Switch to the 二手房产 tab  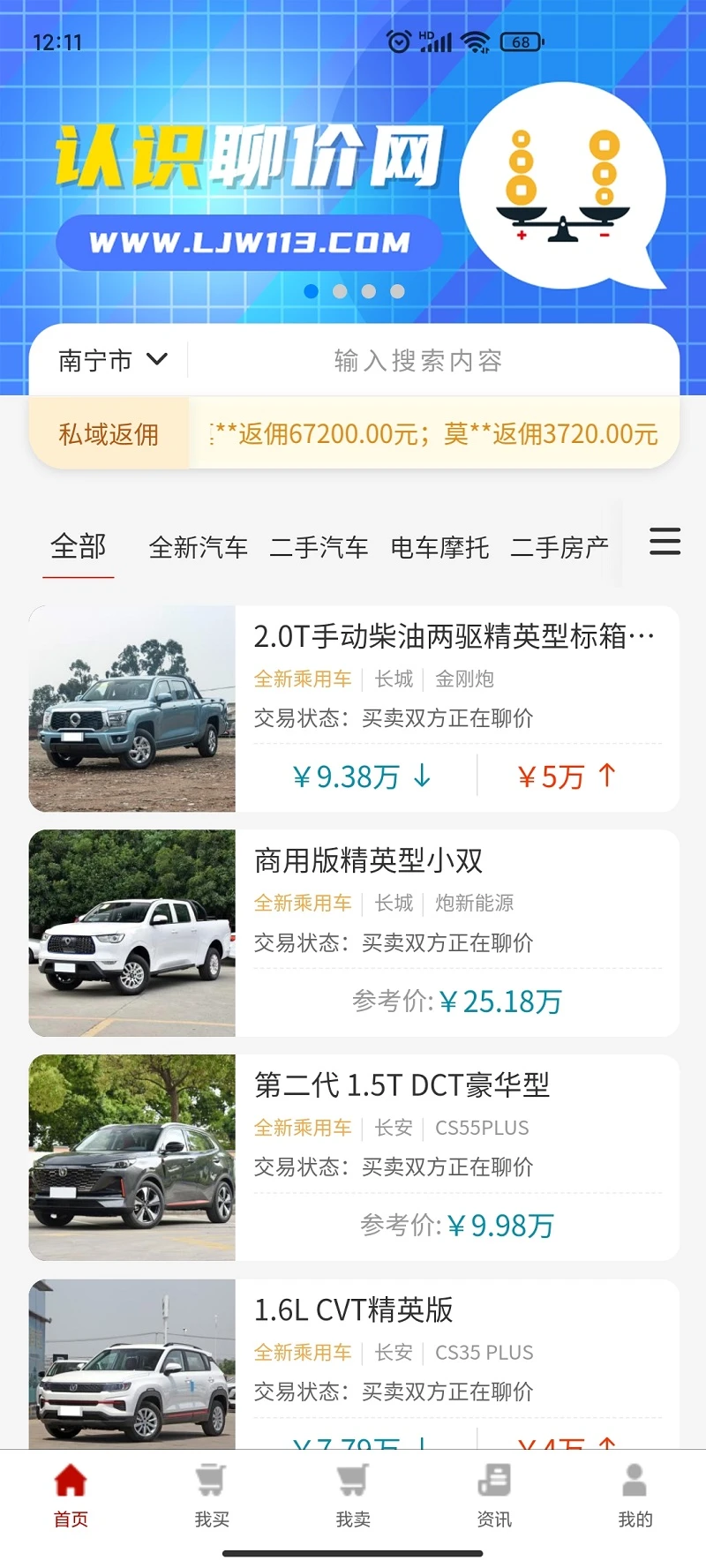561,547
